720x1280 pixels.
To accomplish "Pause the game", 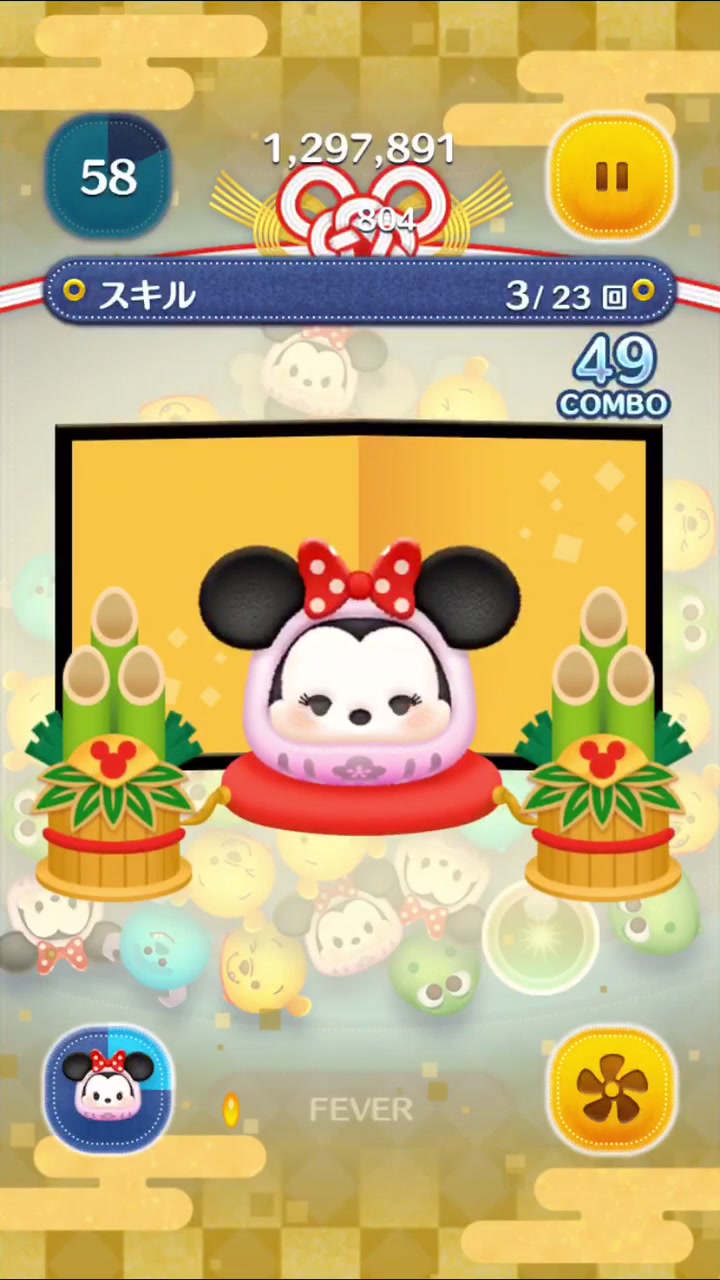I will coord(611,178).
